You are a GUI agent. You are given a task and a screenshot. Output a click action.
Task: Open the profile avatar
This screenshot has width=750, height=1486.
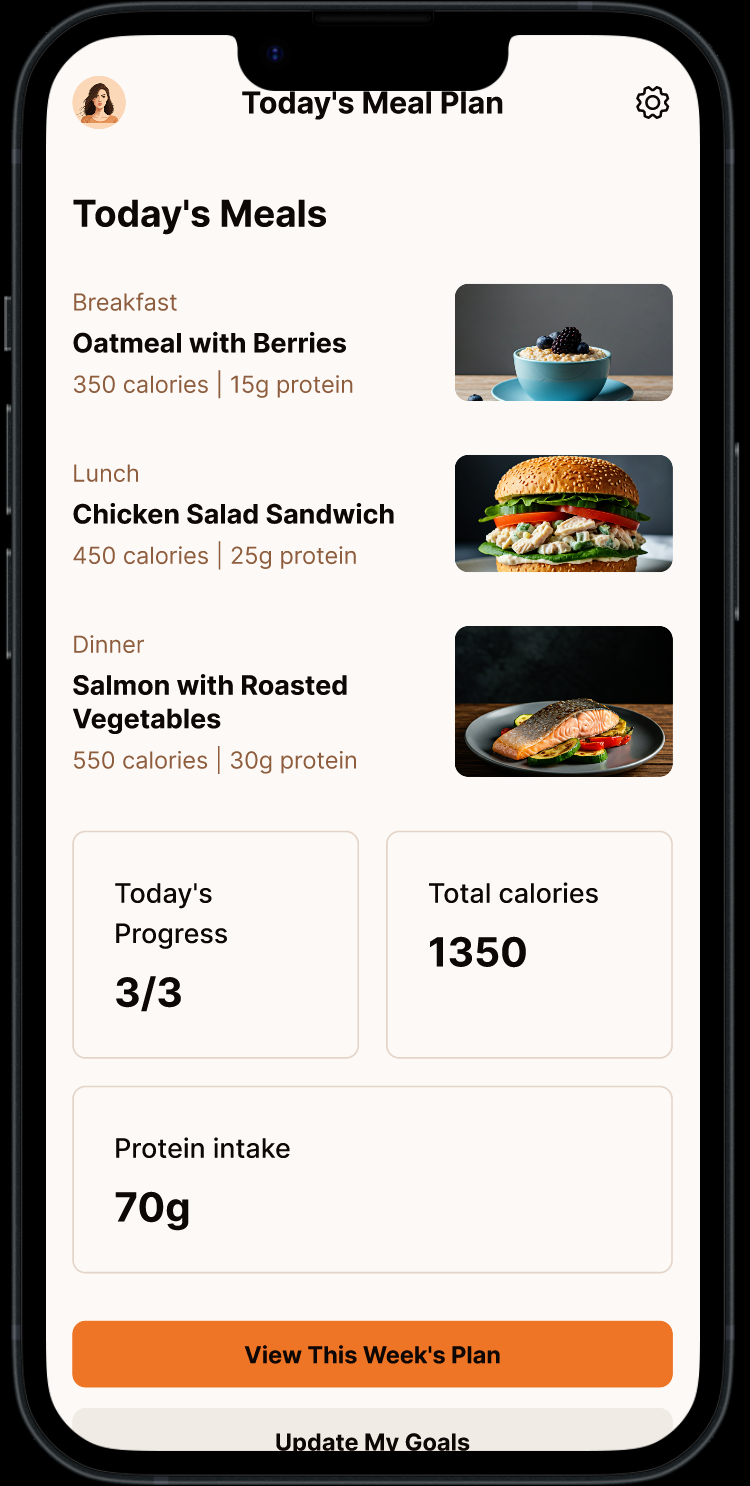pos(99,103)
